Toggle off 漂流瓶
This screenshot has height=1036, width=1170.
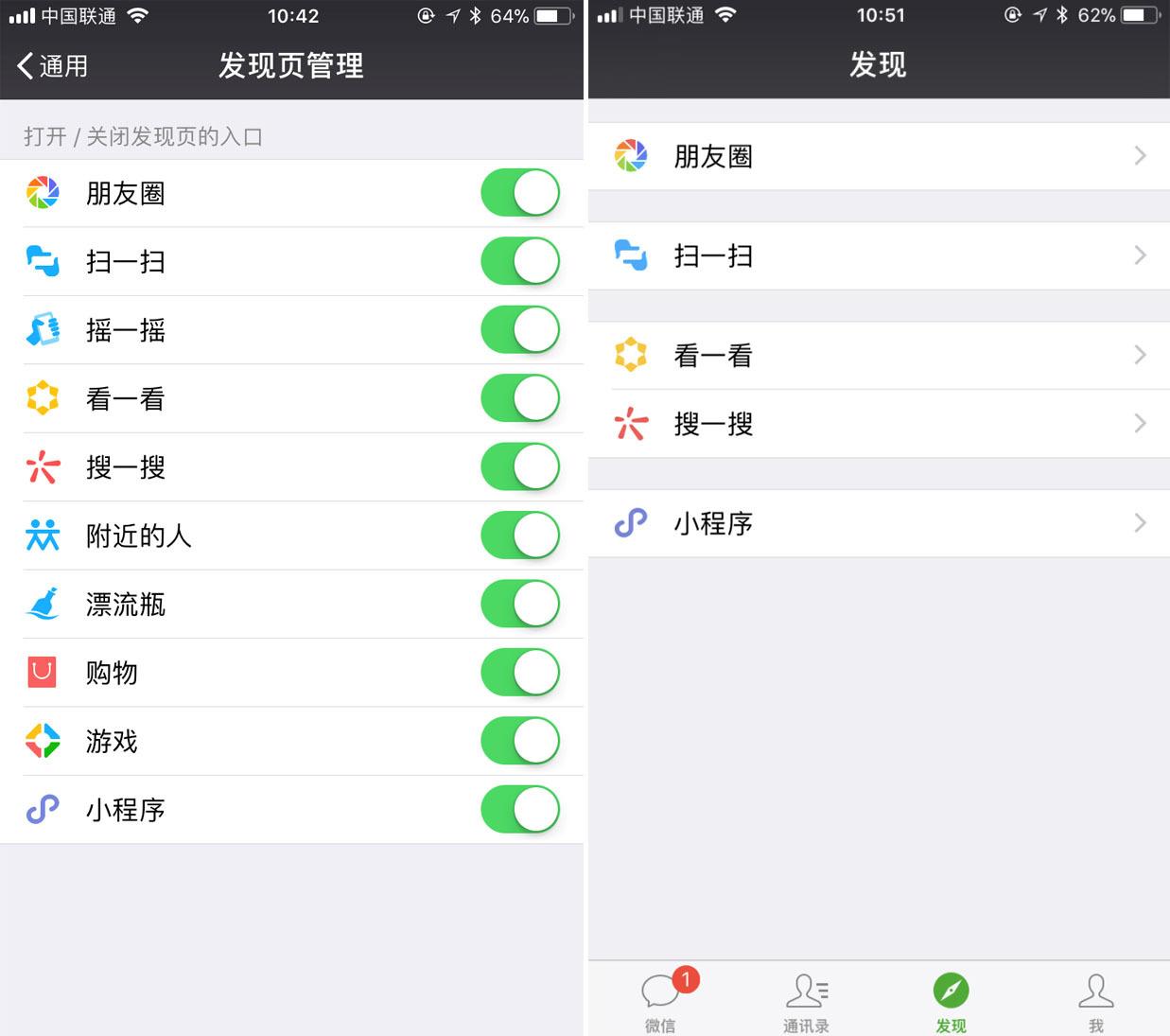pyautogui.click(x=519, y=604)
